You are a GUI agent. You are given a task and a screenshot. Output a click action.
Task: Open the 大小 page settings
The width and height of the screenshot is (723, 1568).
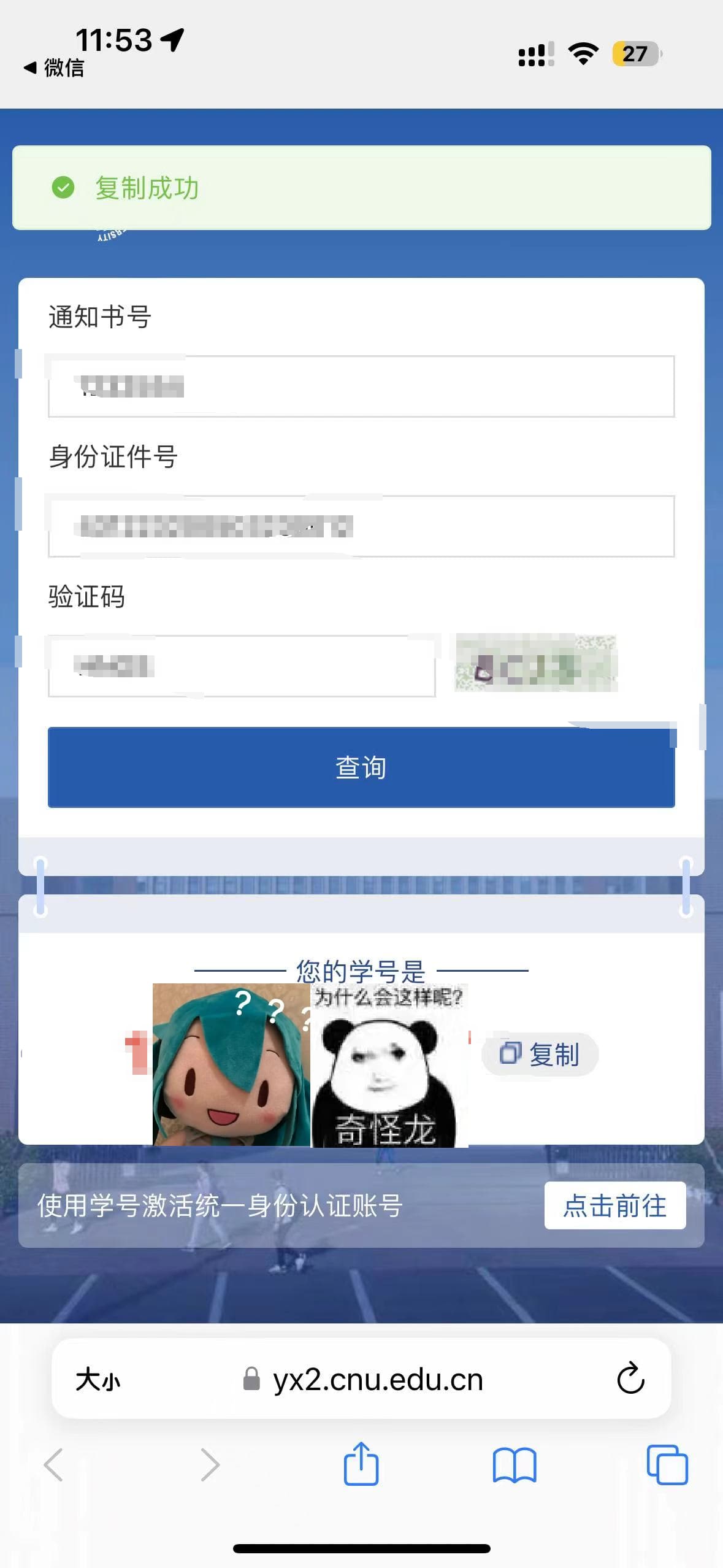coord(98,1380)
